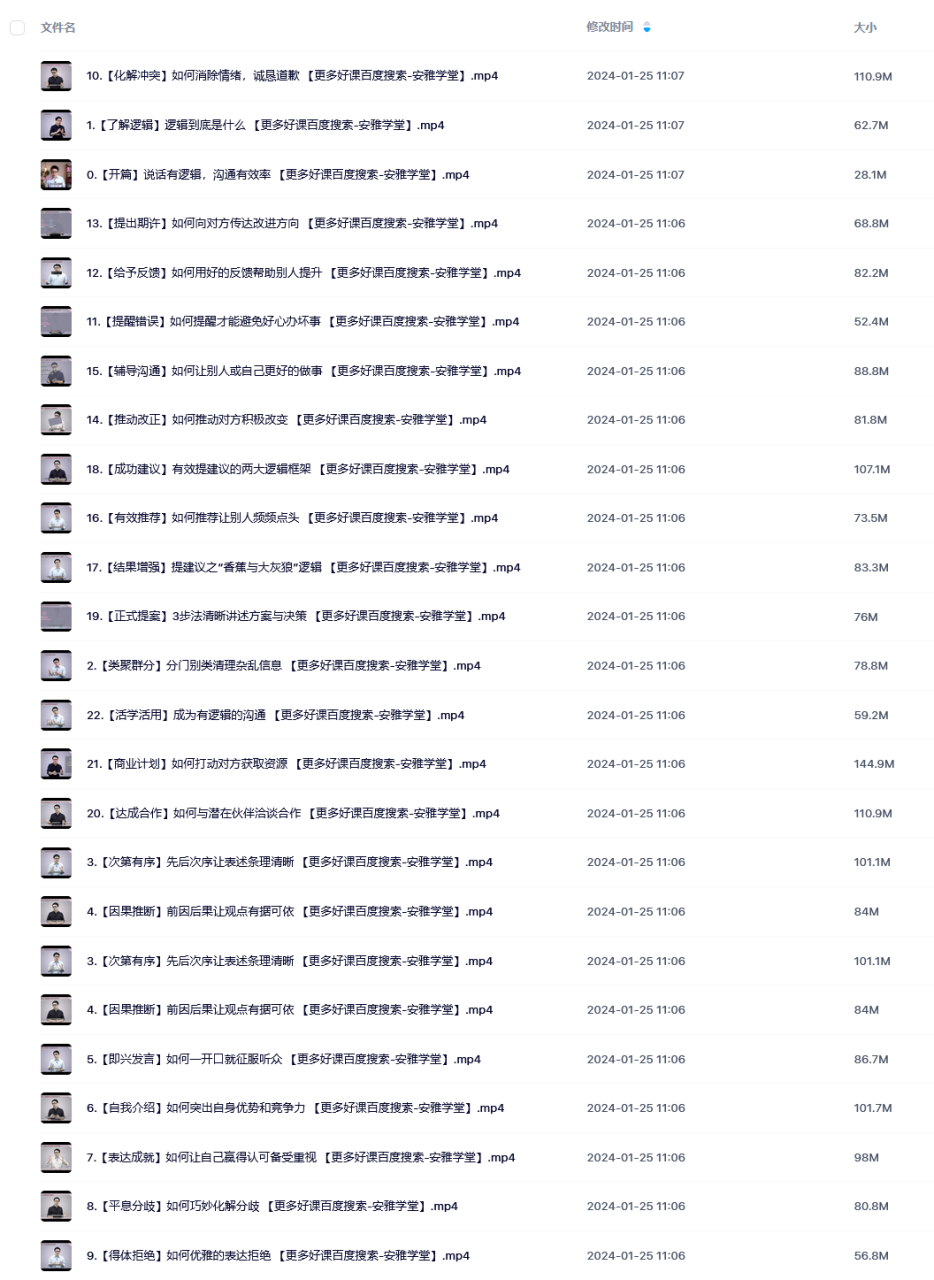This screenshot has width=934, height=1280.
Task: Open 18.【成功建议】有效提建议的两大逻辑框架
Action: [x=298, y=468]
